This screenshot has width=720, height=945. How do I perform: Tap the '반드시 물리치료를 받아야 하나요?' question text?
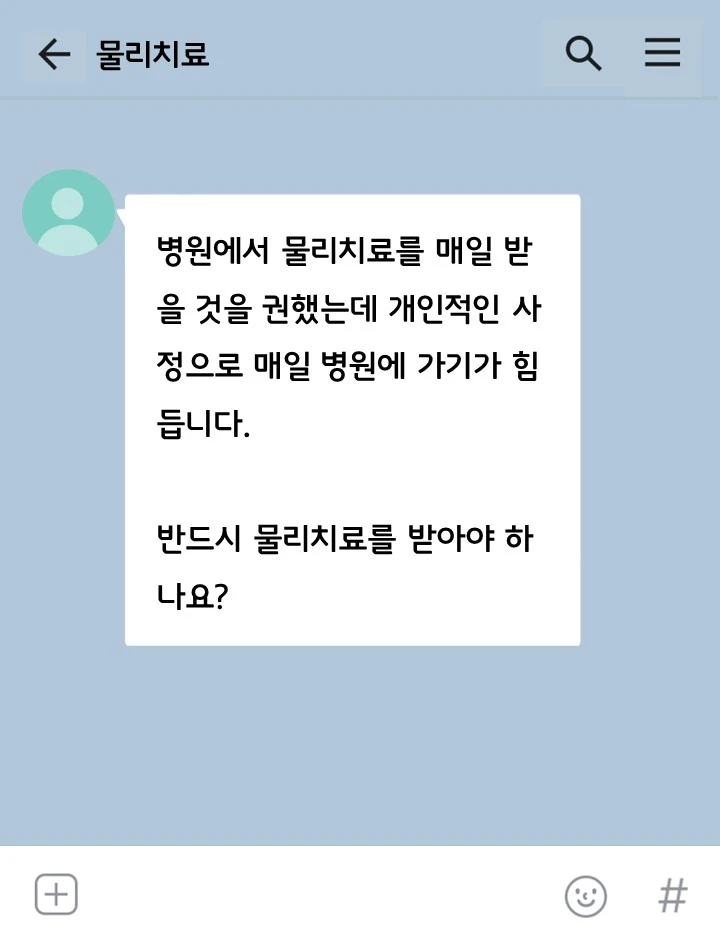(345, 567)
